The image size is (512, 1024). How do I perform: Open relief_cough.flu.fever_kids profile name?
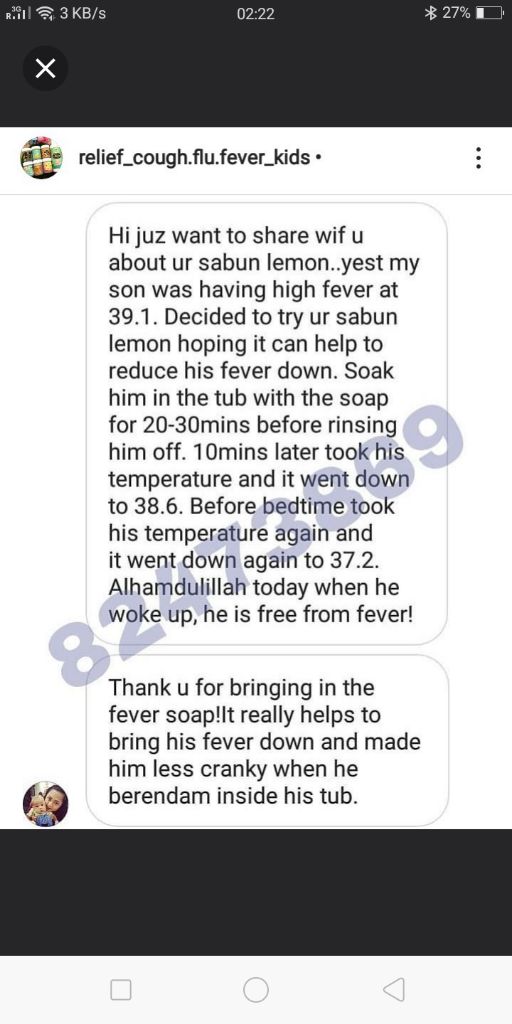(194, 158)
